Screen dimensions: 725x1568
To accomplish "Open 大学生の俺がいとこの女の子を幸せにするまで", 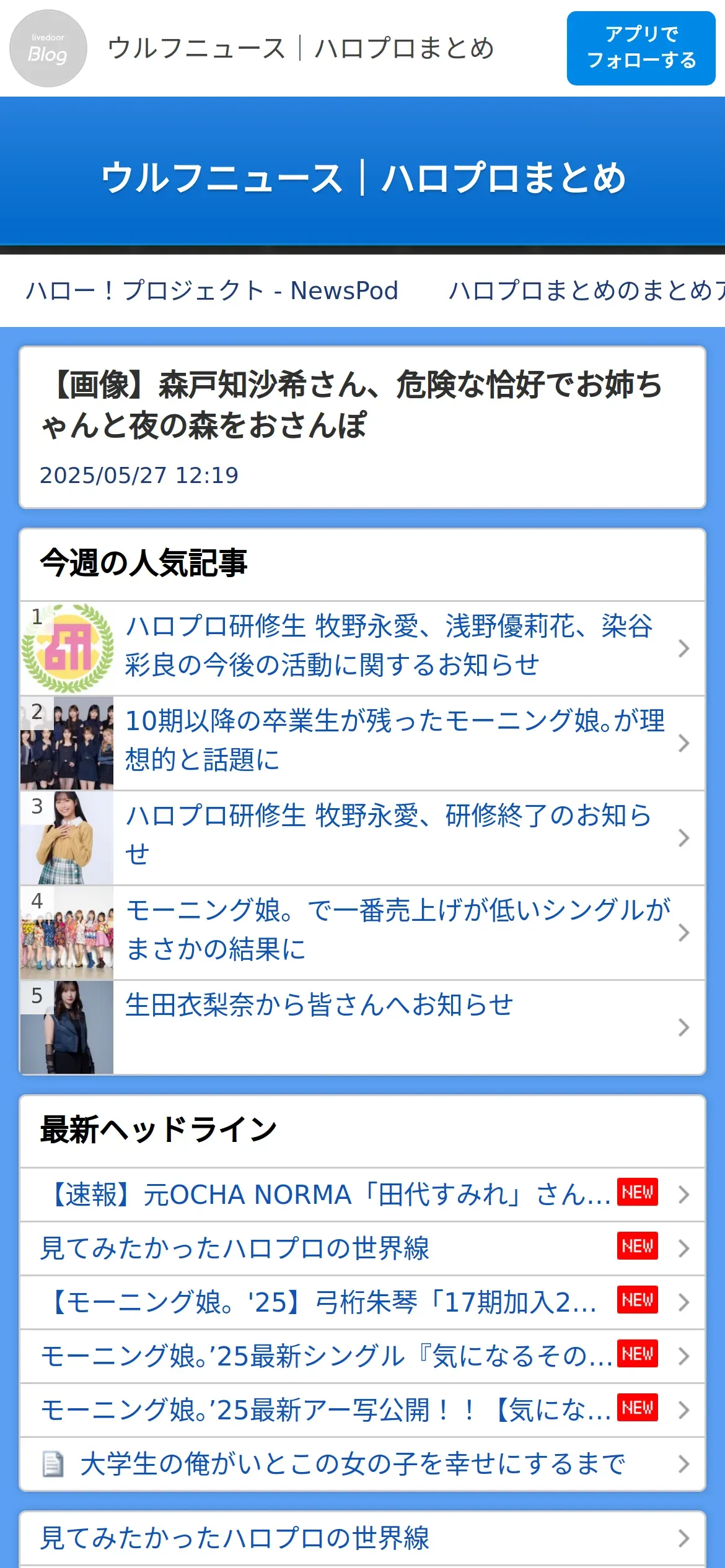I will point(352,1464).
